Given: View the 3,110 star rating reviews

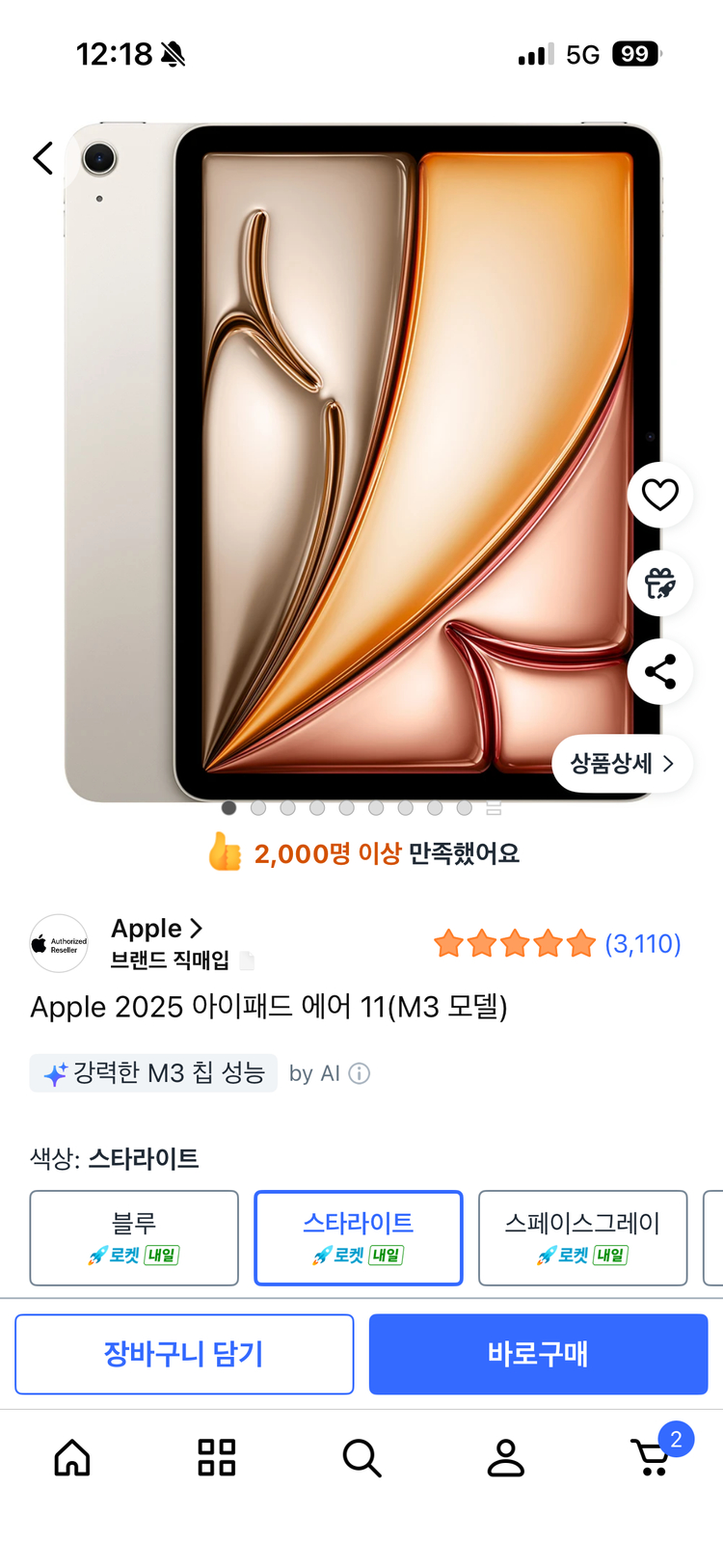Looking at the screenshot, I should [x=557, y=943].
